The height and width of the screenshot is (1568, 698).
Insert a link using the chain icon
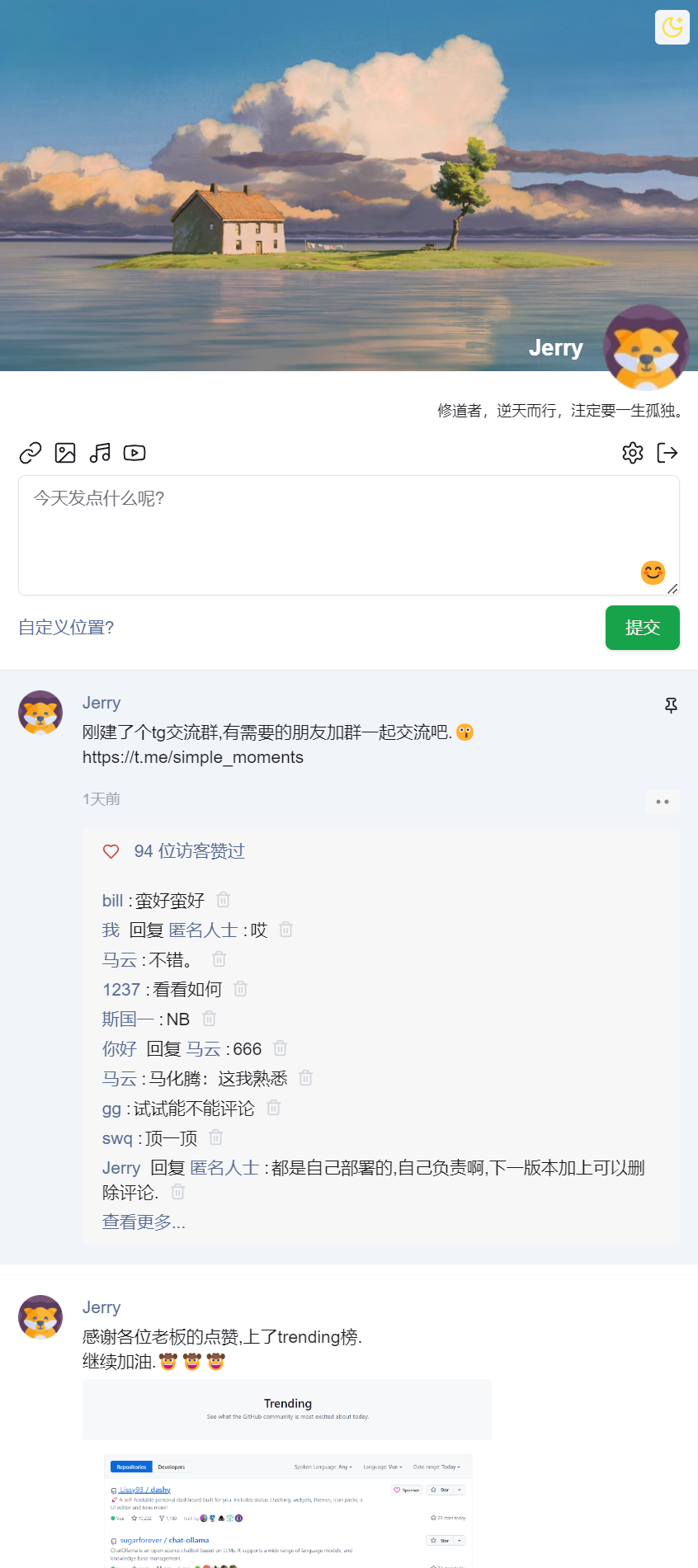tap(31, 453)
